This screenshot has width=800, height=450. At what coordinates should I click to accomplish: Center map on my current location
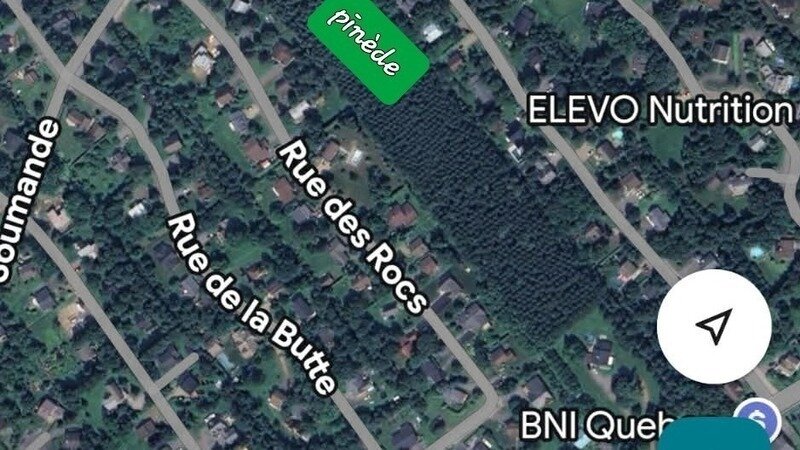tap(714, 325)
